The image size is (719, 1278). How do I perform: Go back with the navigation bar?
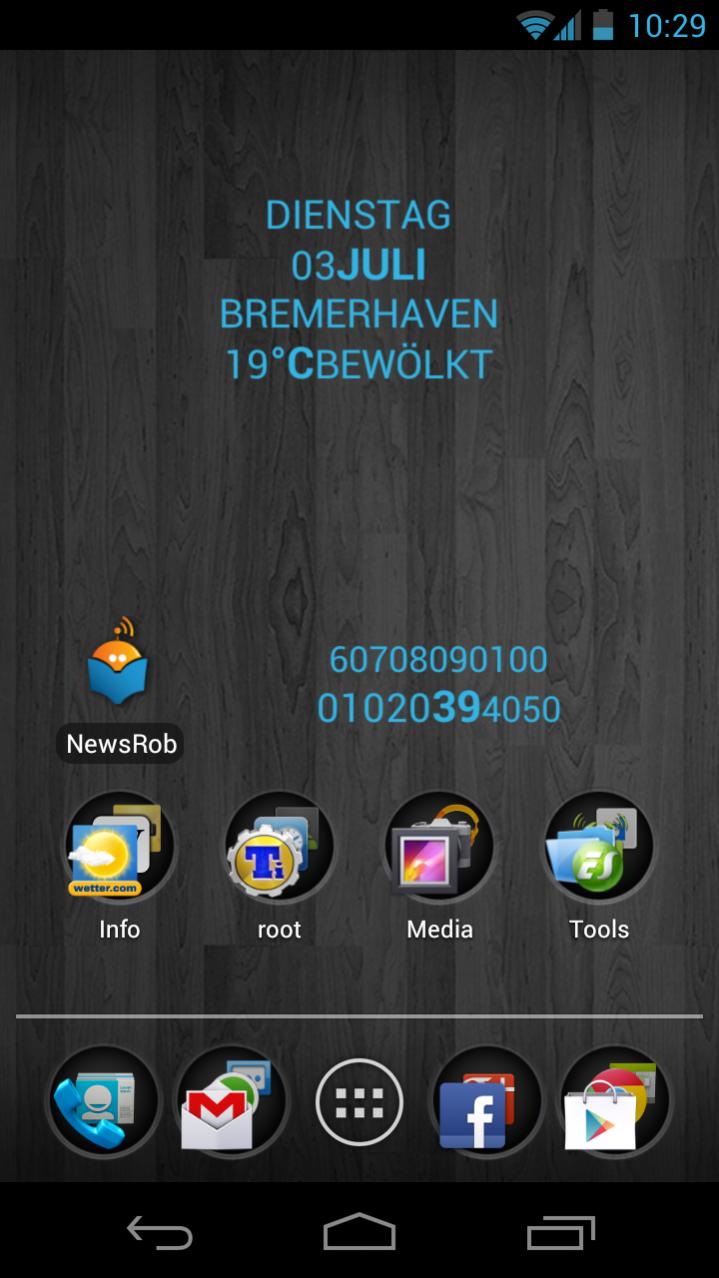[160, 1231]
